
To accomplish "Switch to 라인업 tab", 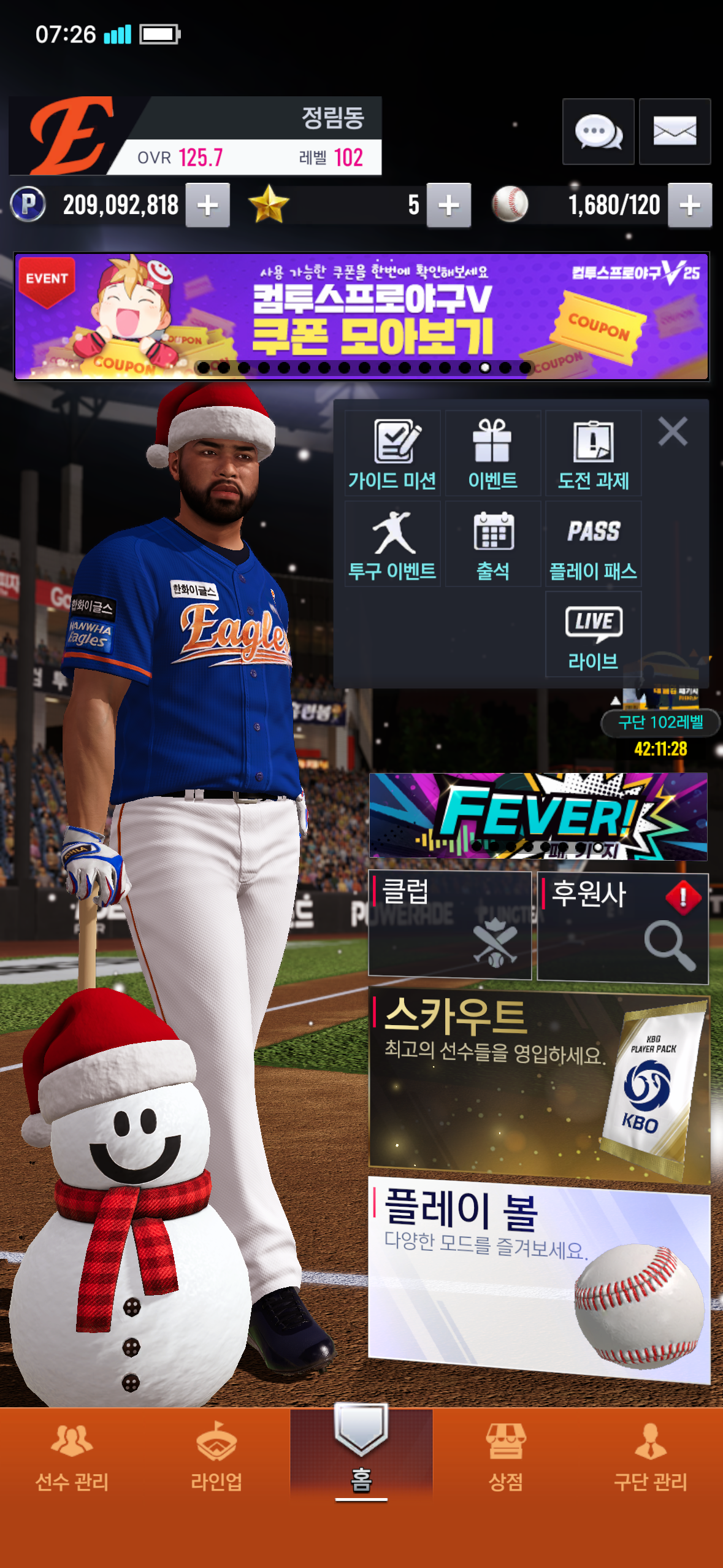I will coord(216,1457).
